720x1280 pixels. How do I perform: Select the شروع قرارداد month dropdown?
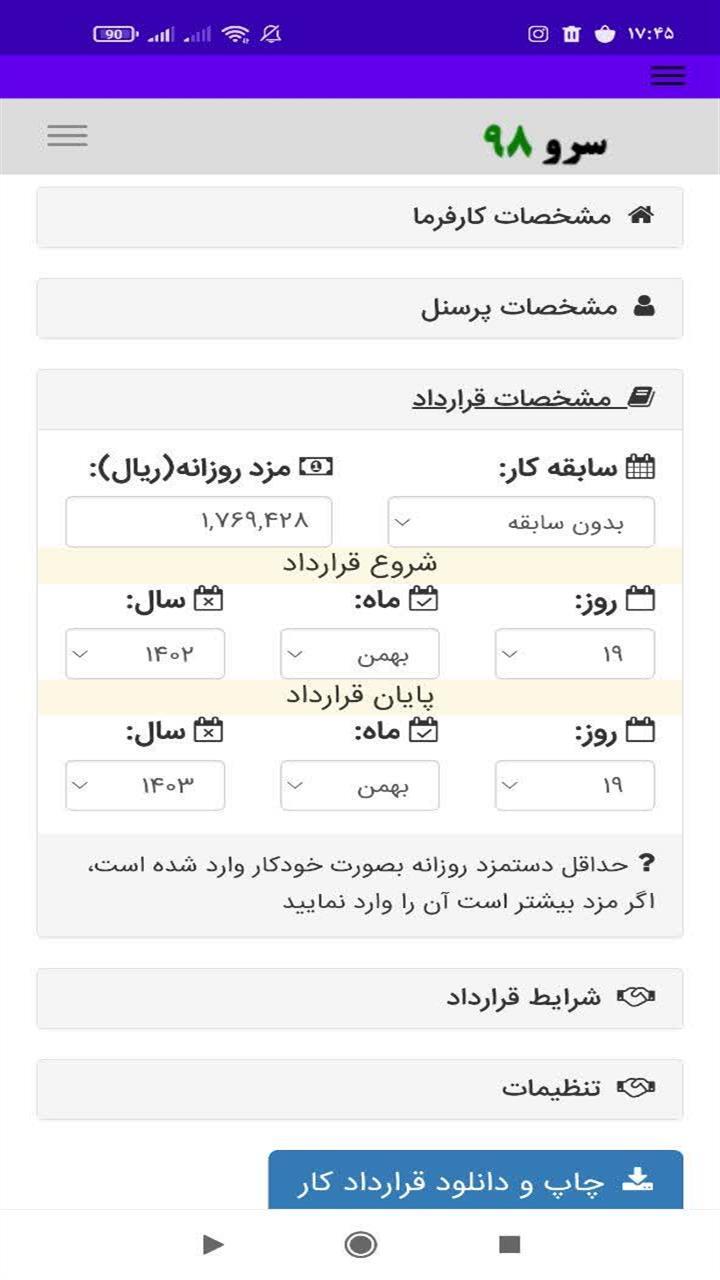[359, 654]
